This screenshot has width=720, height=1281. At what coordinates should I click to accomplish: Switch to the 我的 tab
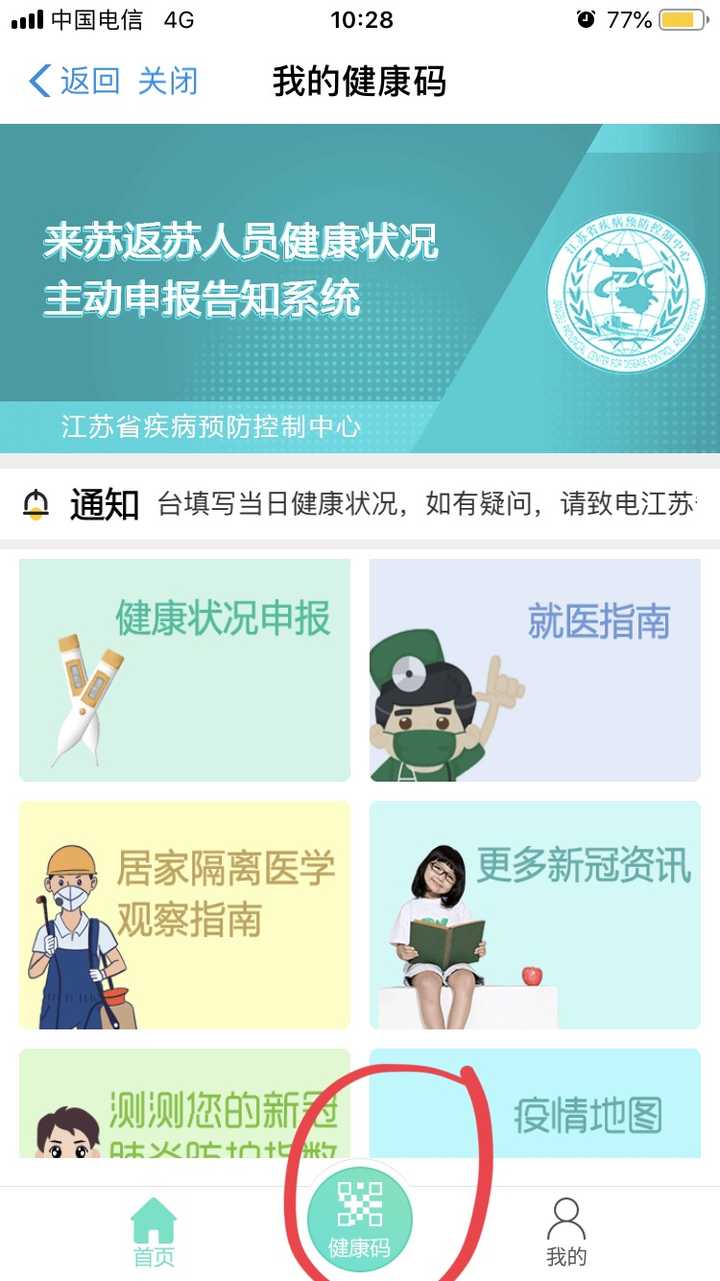tap(566, 1233)
